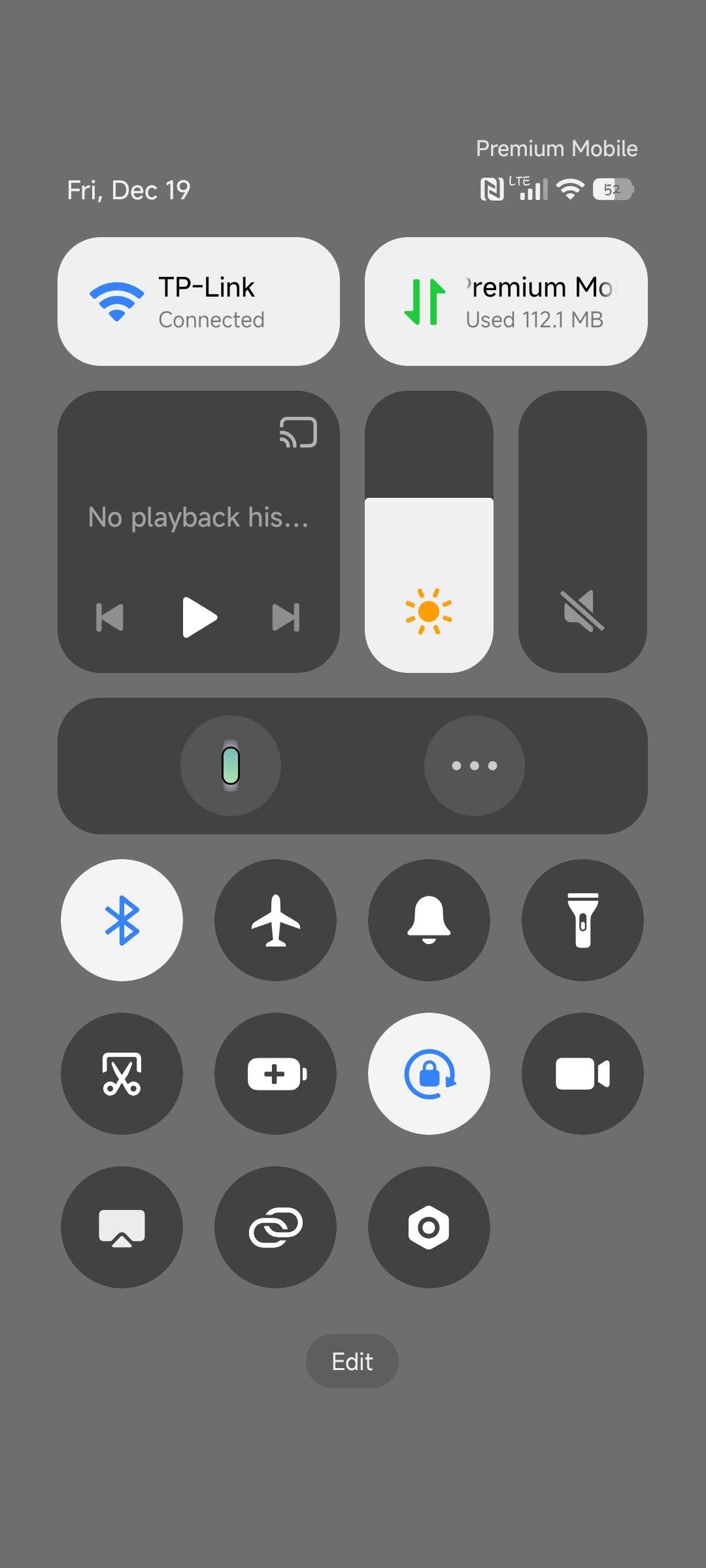The image size is (706, 1568).
Task: Toggle the Premium Mobile data tile
Action: pos(506,301)
